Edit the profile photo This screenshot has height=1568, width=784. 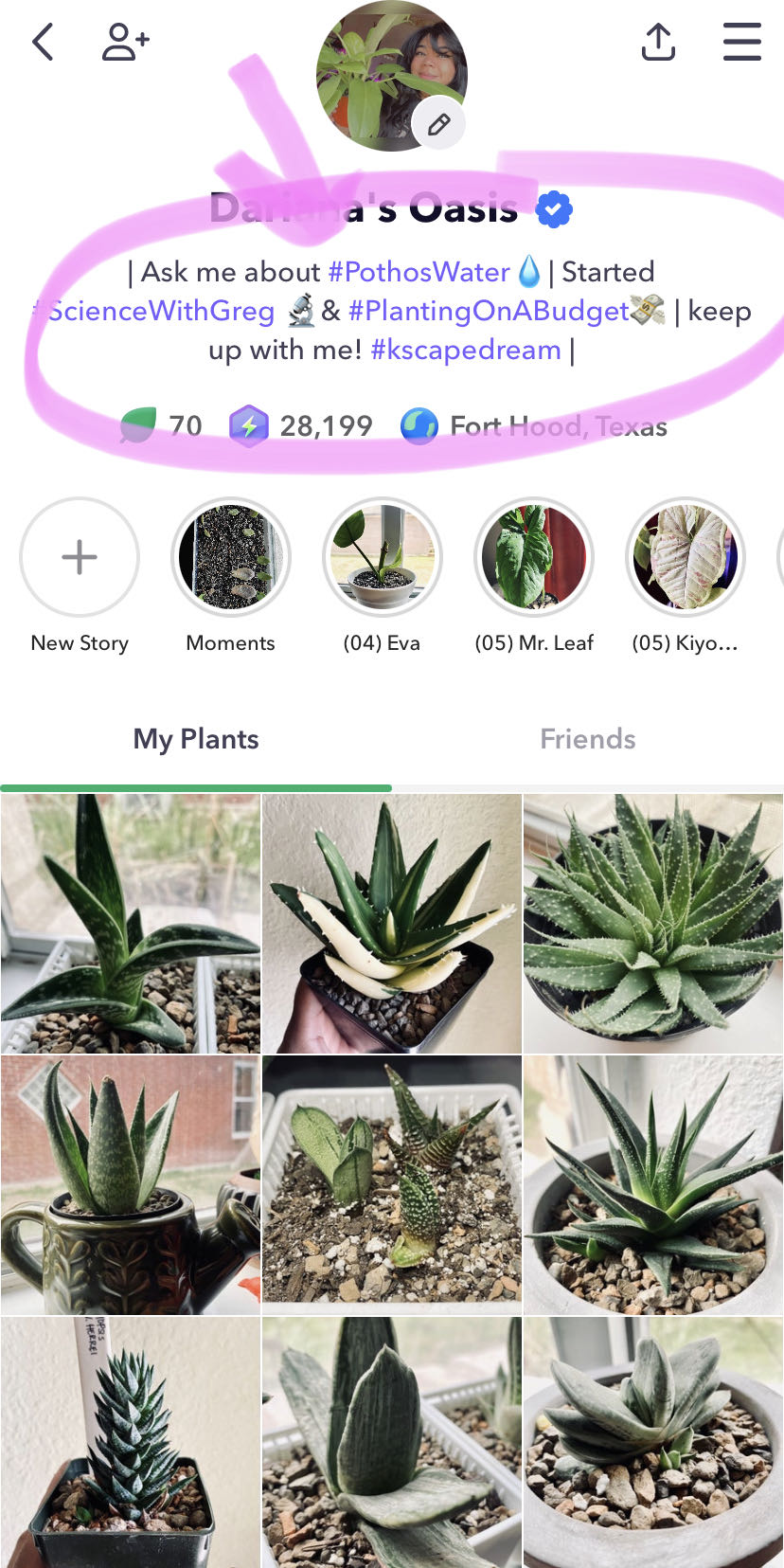438,124
